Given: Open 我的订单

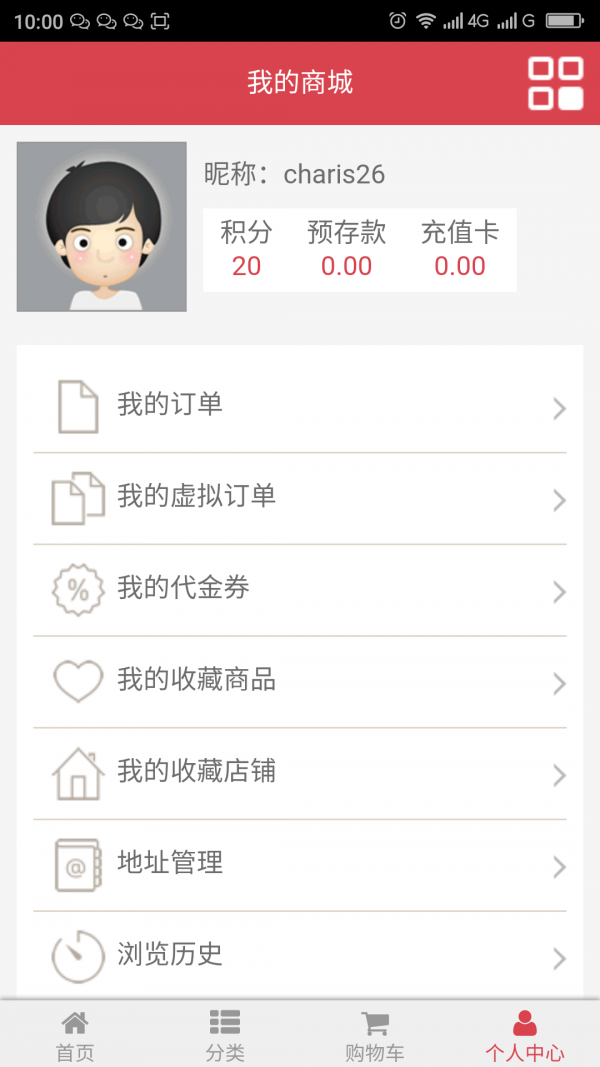Looking at the screenshot, I should (x=300, y=407).
